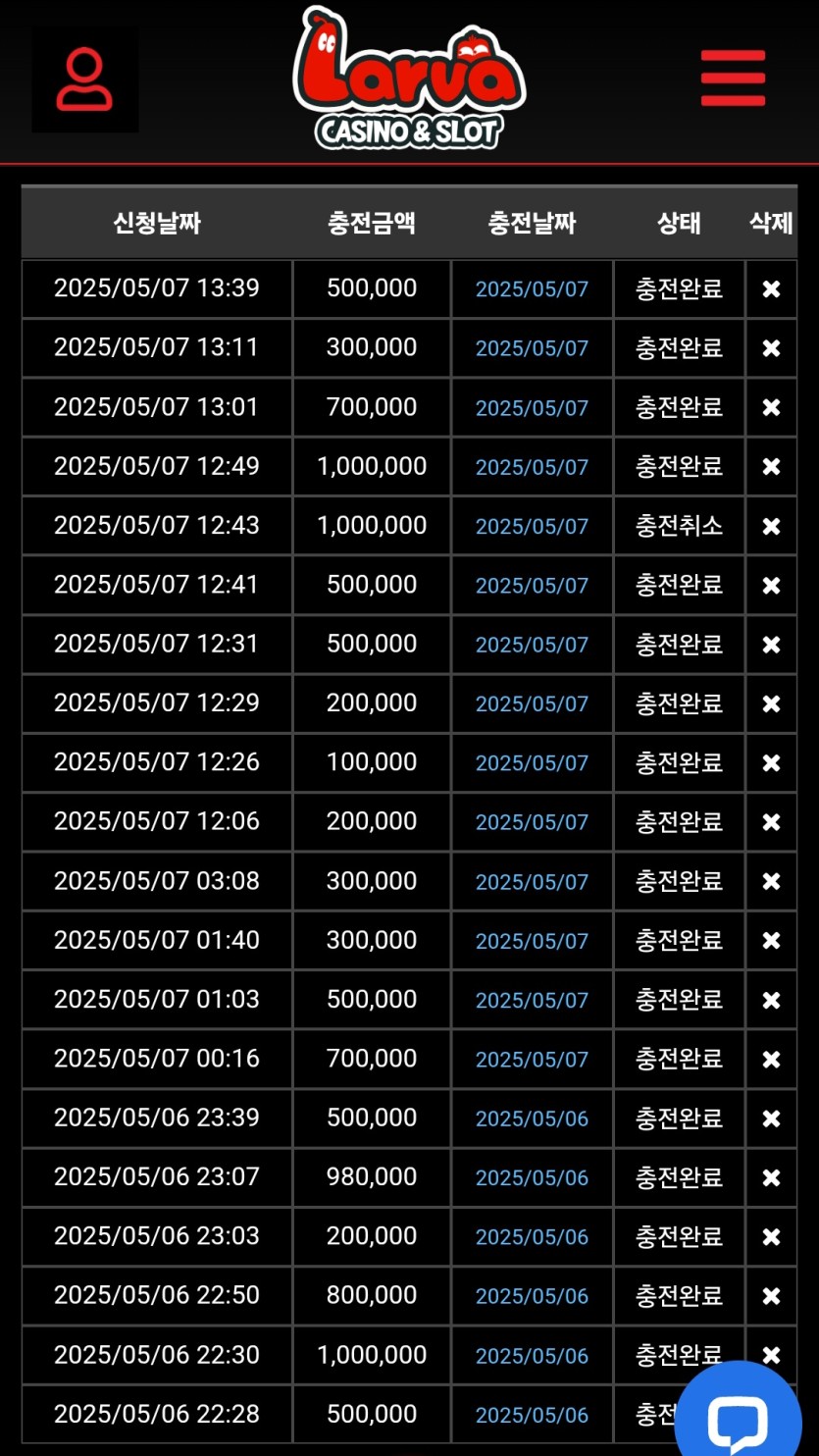Delete the 2025/05/07 13:01 charge record
The image size is (819, 1456).
[x=771, y=407]
